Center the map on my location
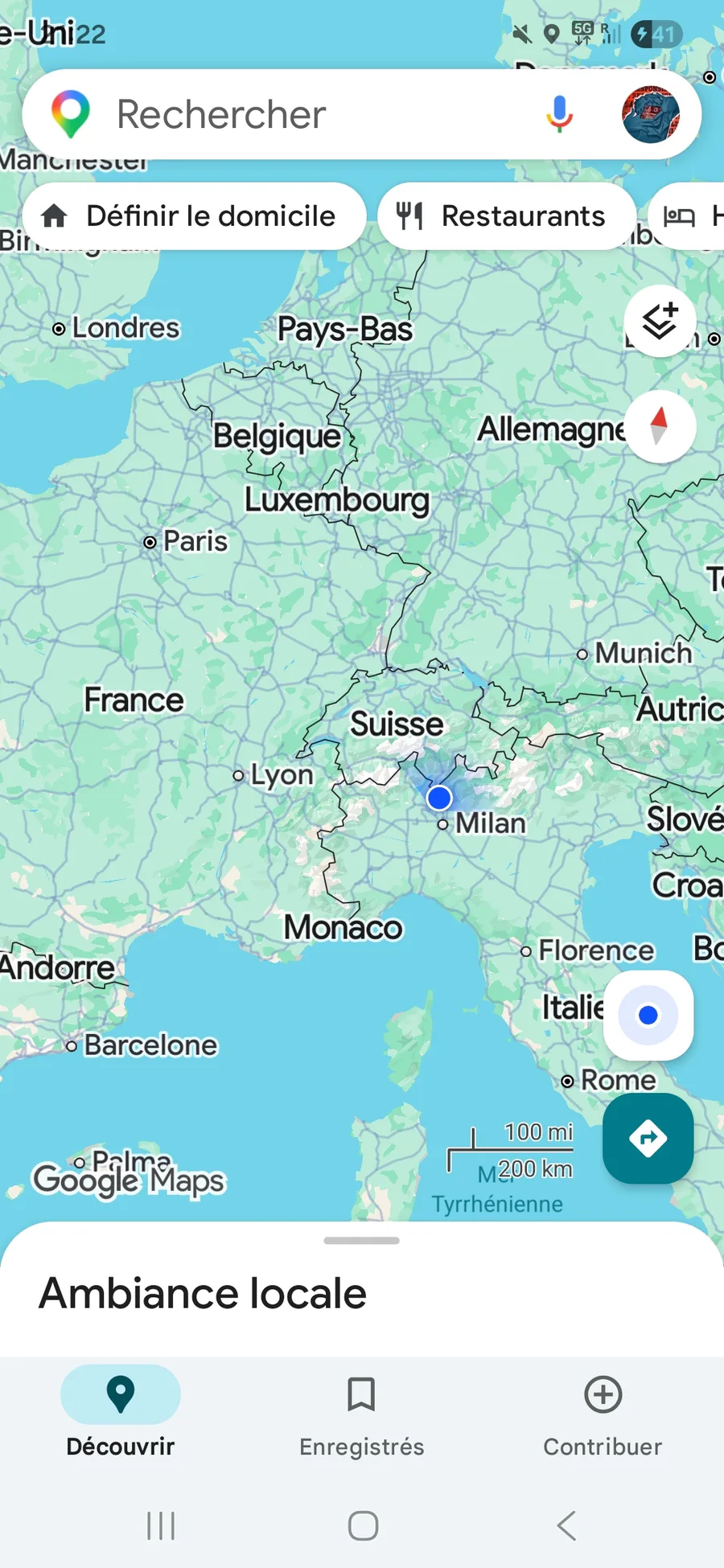 [x=648, y=1016]
